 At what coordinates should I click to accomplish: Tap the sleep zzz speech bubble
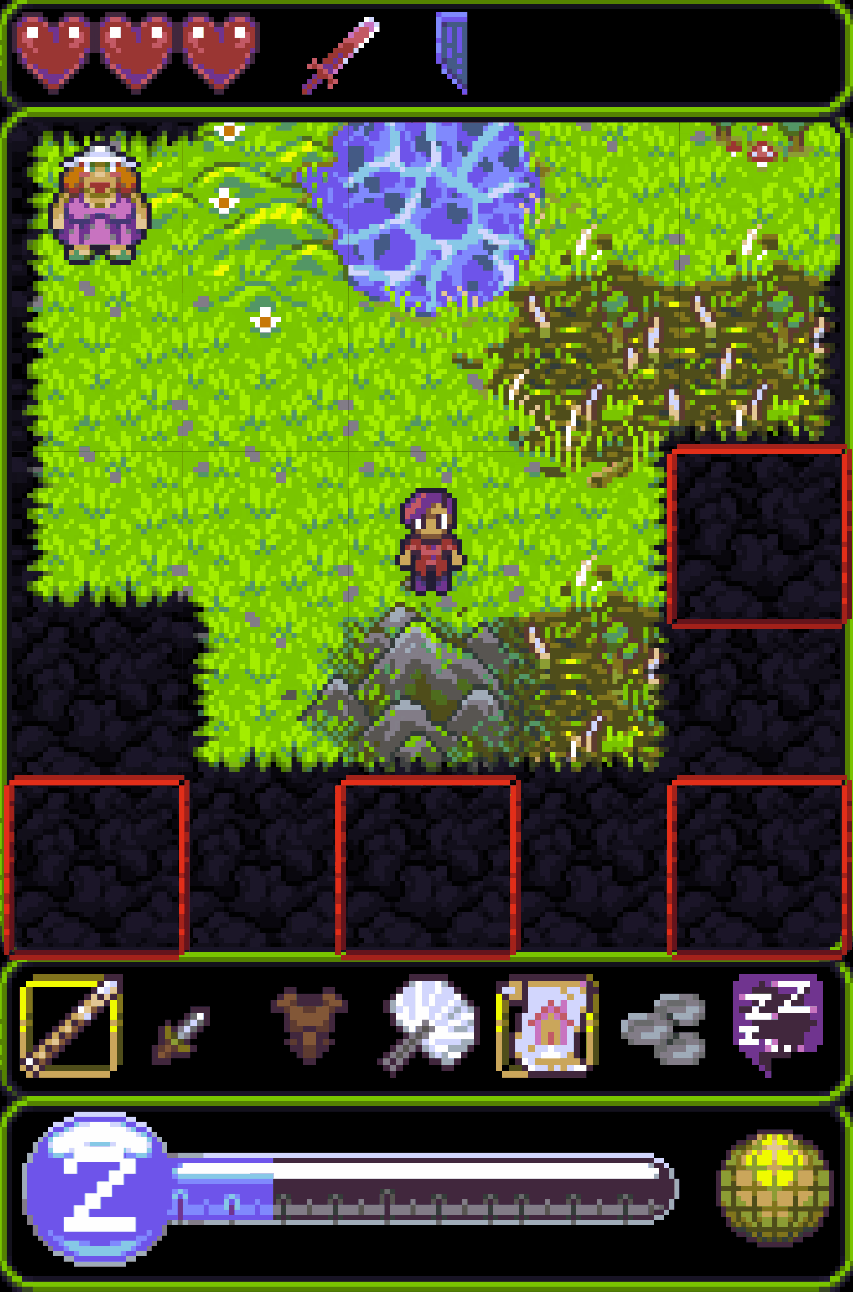(x=777, y=1022)
